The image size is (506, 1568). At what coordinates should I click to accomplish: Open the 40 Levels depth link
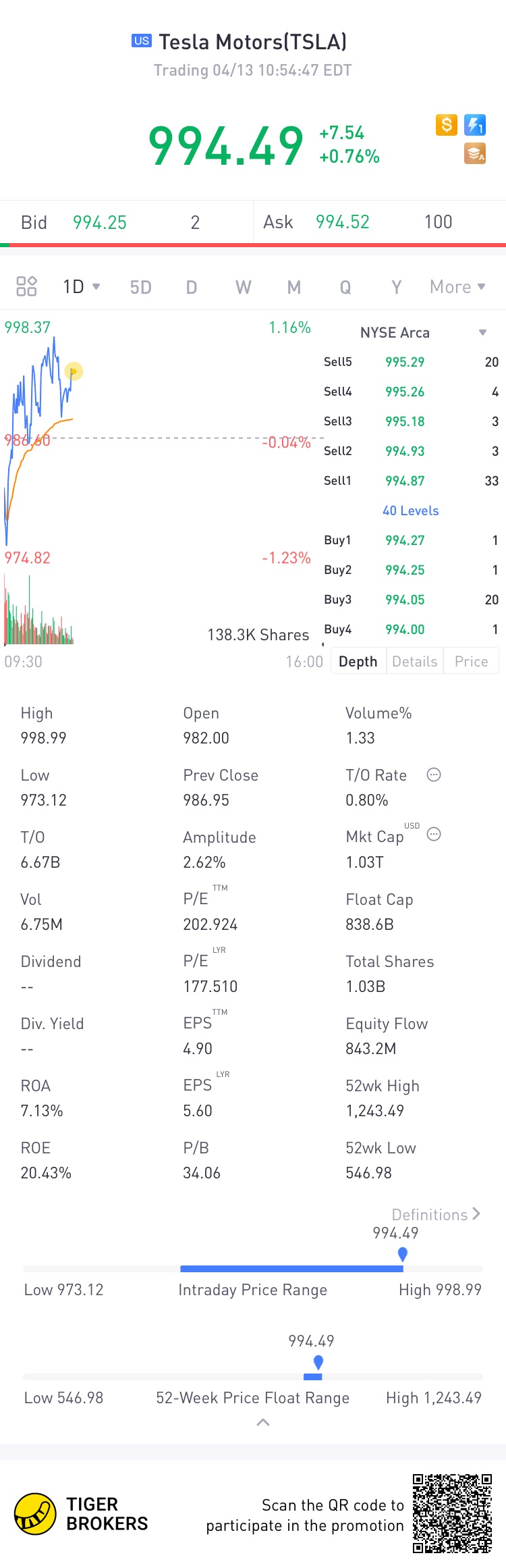(410, 511)
